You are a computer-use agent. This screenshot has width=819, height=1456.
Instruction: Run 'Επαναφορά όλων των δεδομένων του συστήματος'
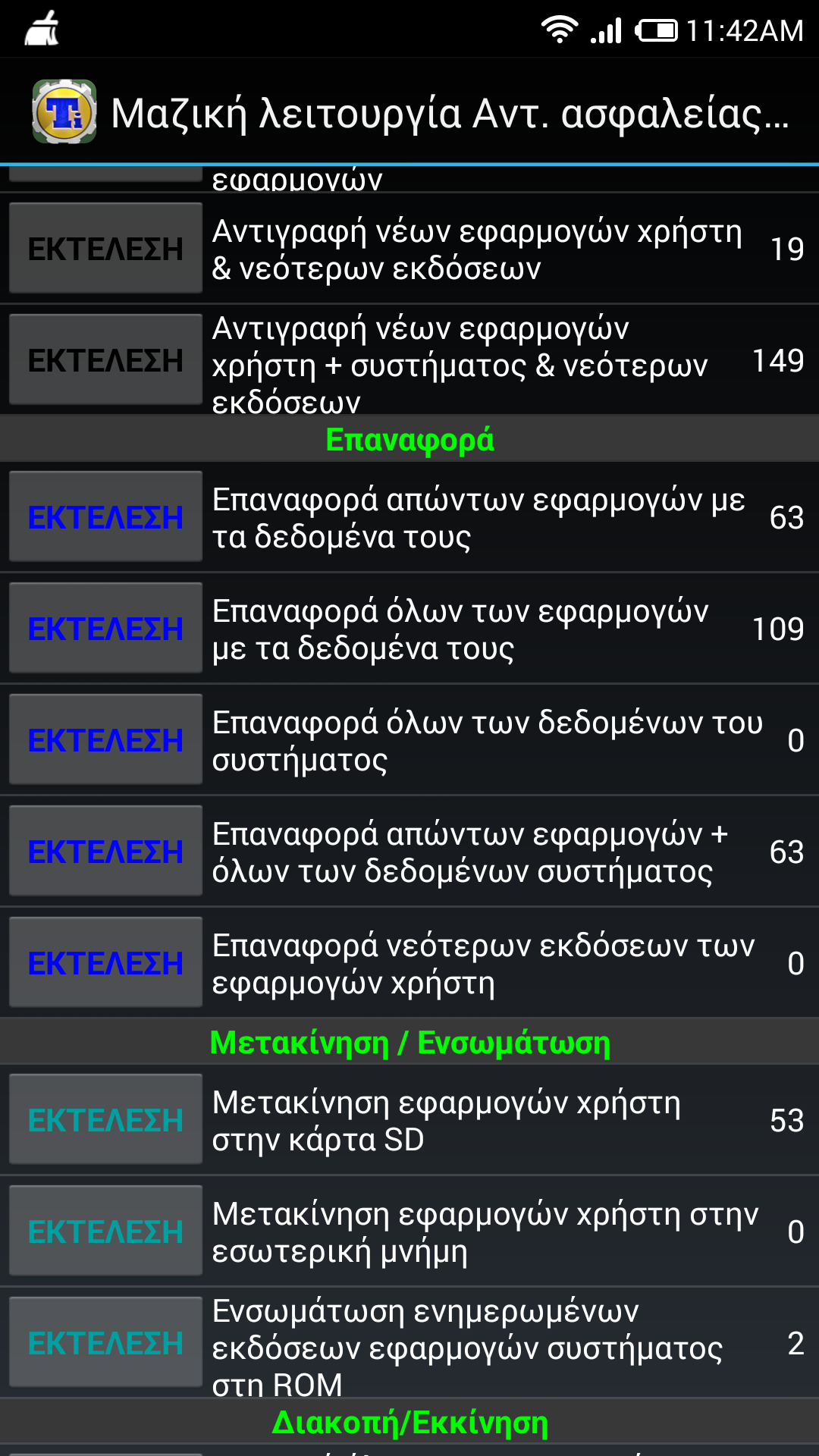(105, 739)
